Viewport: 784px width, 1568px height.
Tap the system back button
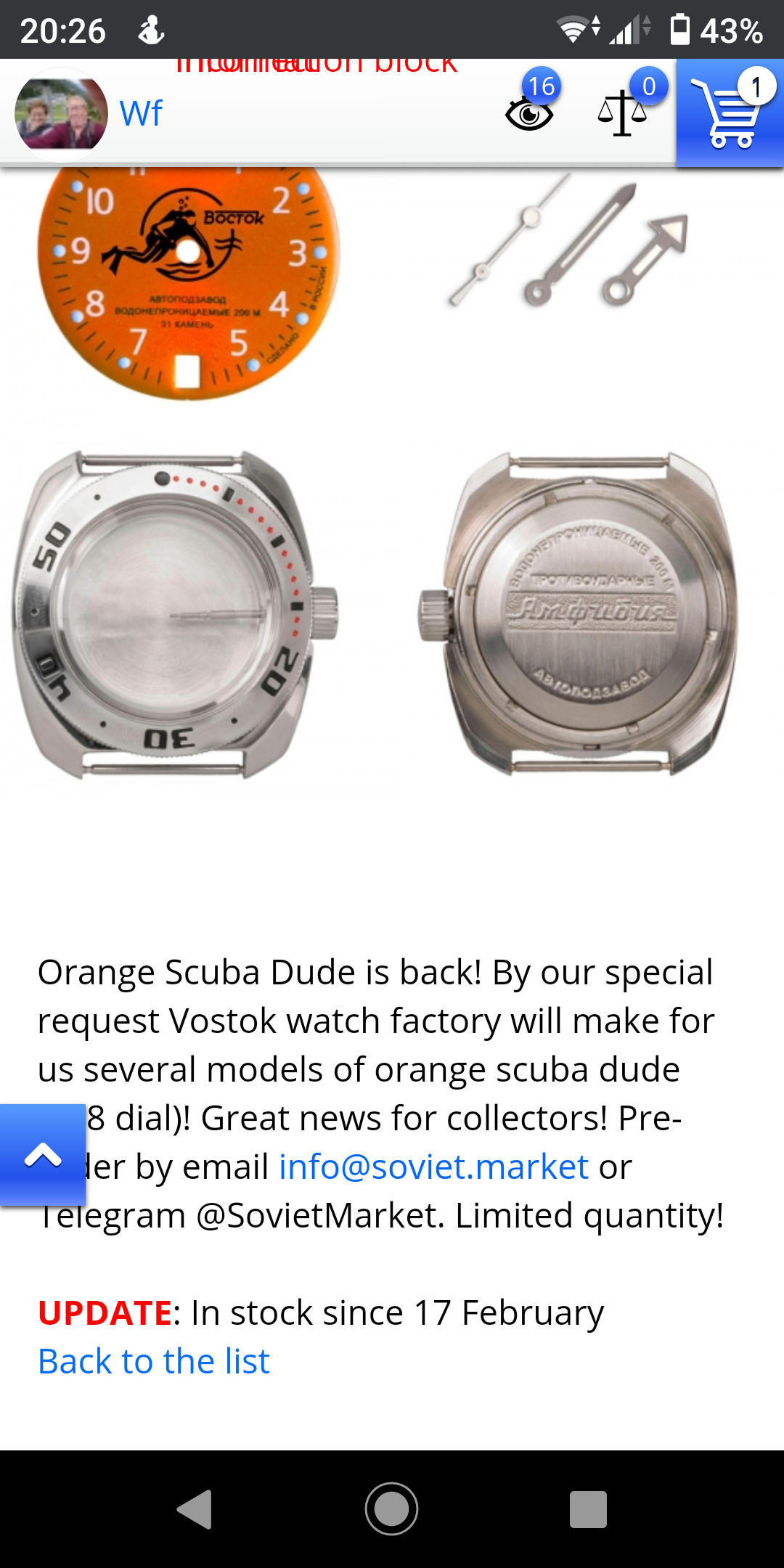click(195, 1509)
